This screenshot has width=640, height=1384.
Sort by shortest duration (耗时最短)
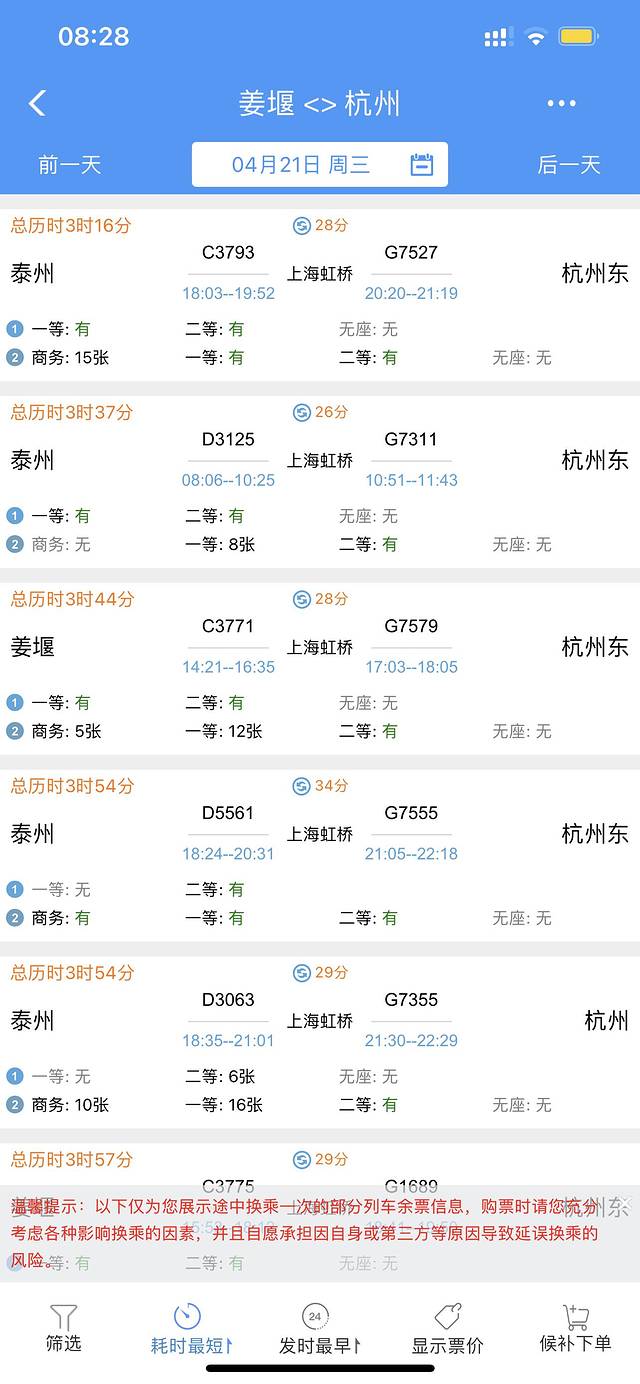click(190, 1329)
